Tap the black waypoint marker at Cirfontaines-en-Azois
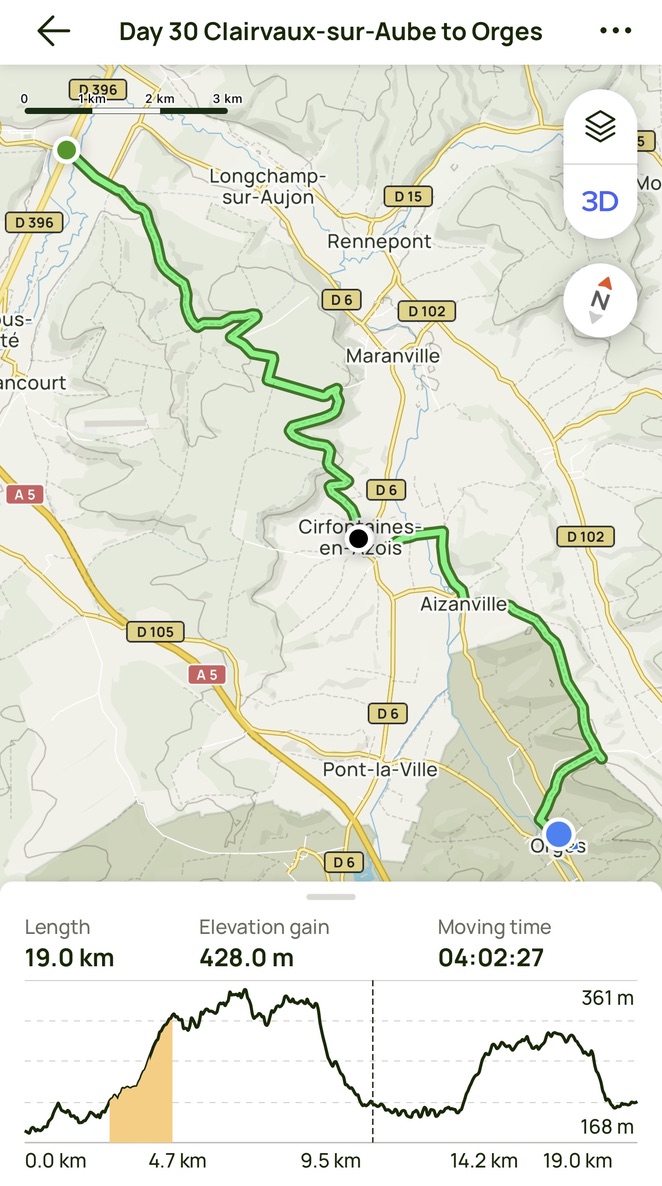 (x=358, y=539)
